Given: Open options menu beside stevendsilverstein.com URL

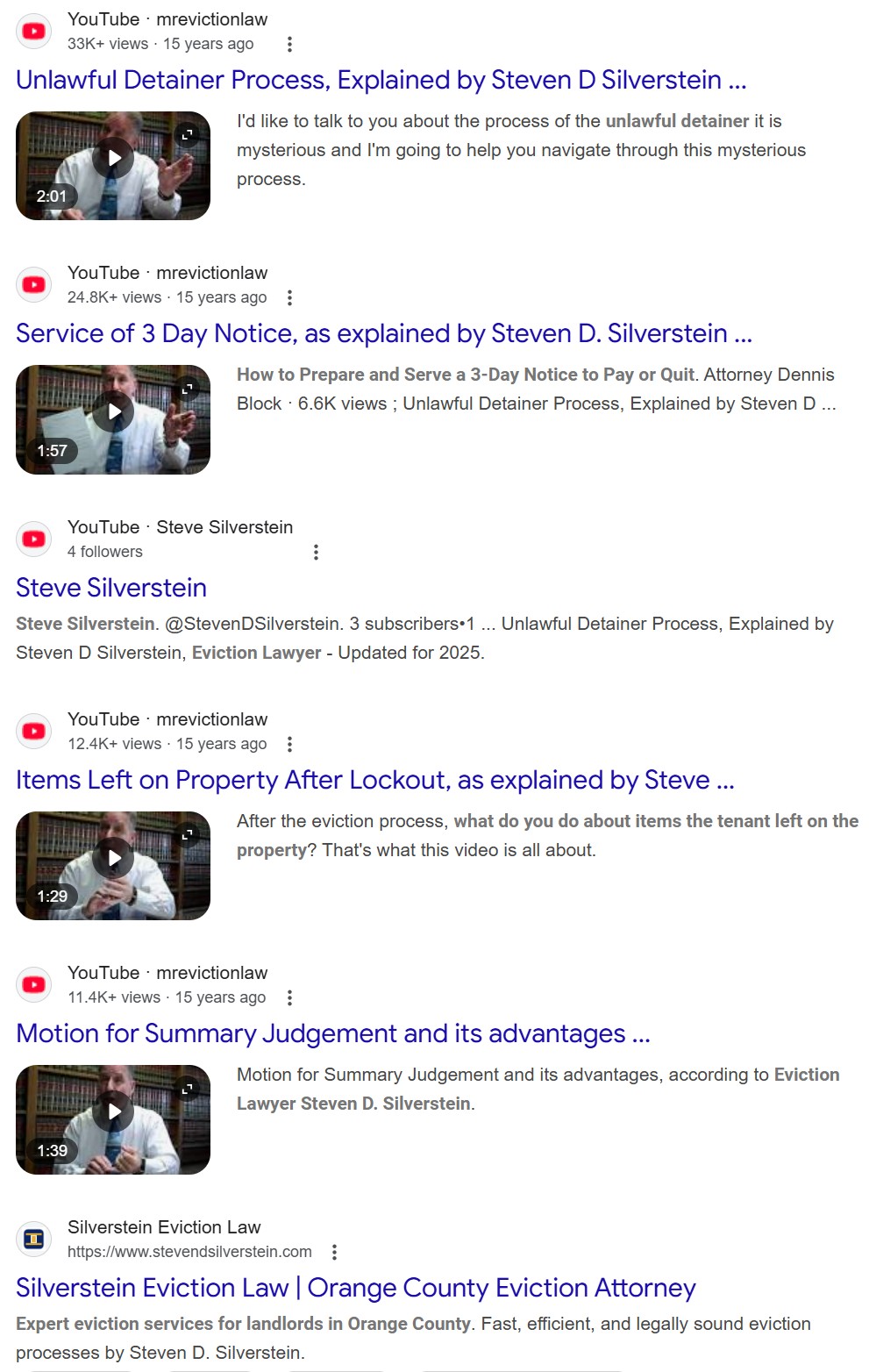Looking at the screenshot, I should (x=334, y=1252).
